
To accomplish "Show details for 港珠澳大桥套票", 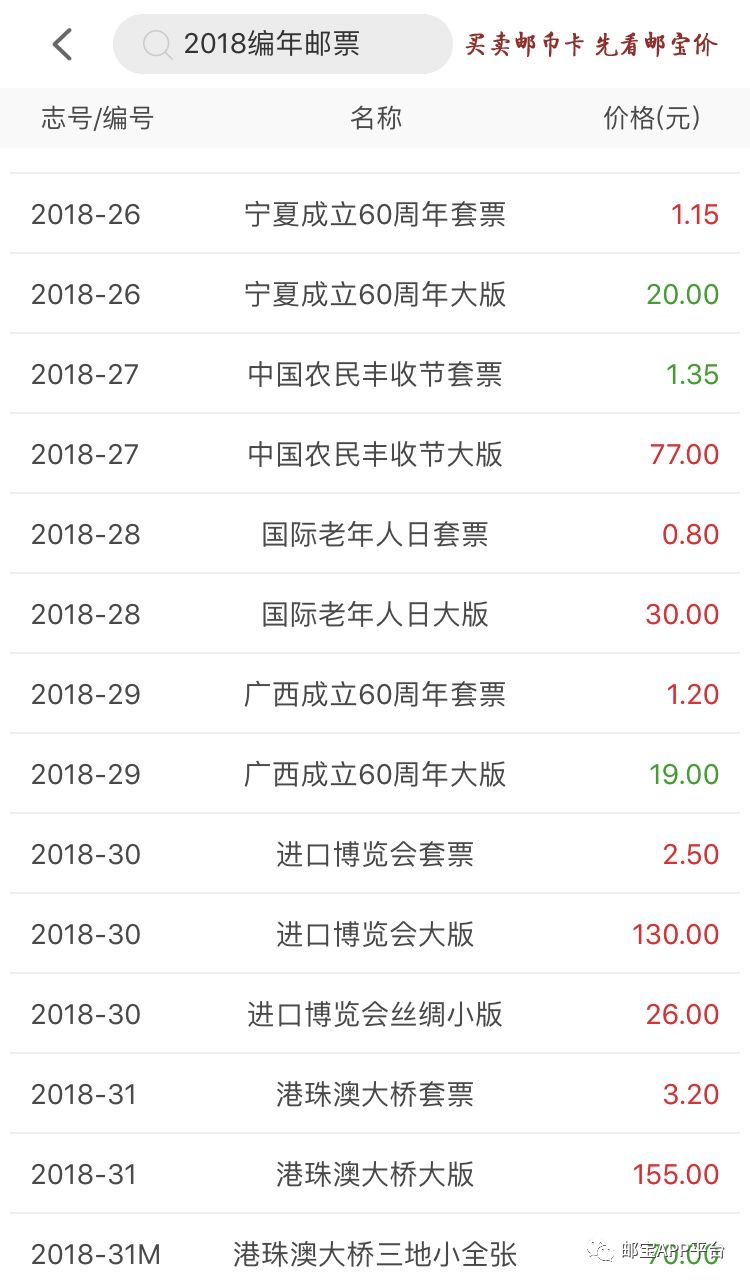I will [375, 1094].
